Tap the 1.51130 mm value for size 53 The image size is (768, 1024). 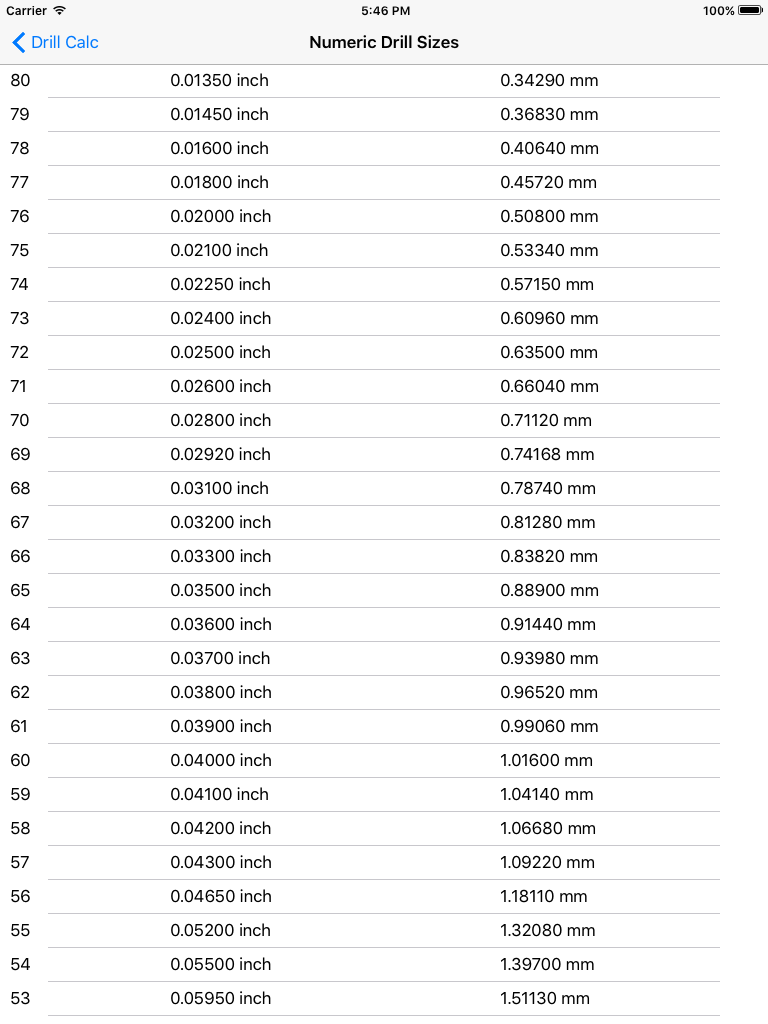546,998
